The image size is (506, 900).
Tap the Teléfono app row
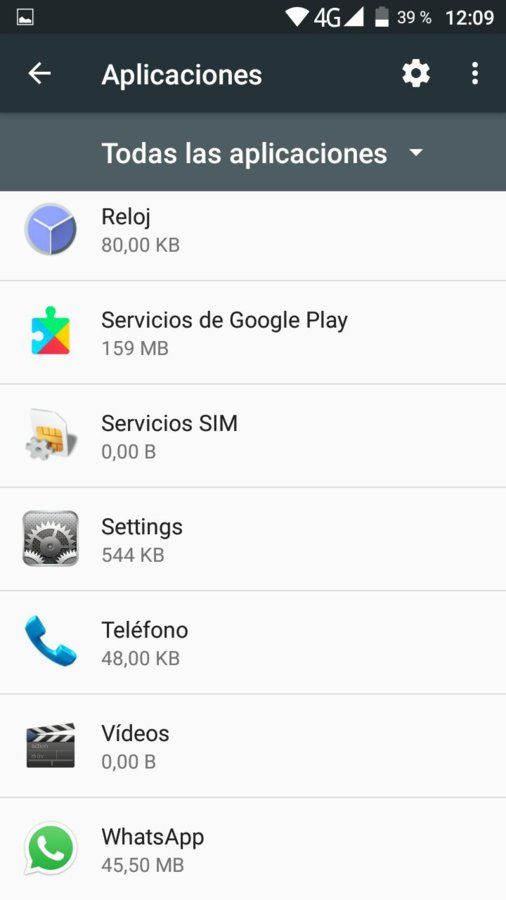pyautogui.click(x=253, y=643)
